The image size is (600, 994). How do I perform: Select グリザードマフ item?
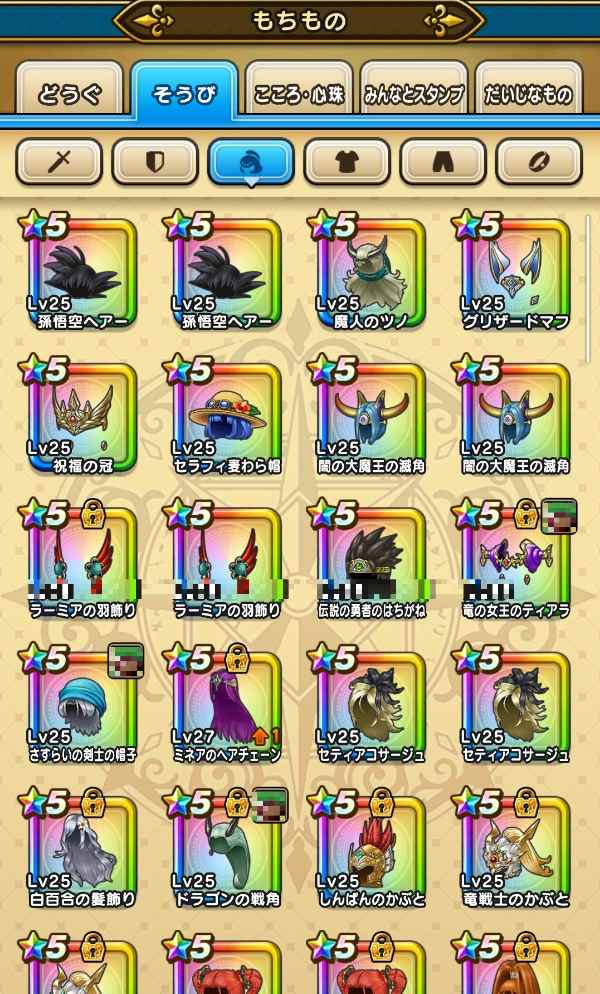(x=515, y=272)
